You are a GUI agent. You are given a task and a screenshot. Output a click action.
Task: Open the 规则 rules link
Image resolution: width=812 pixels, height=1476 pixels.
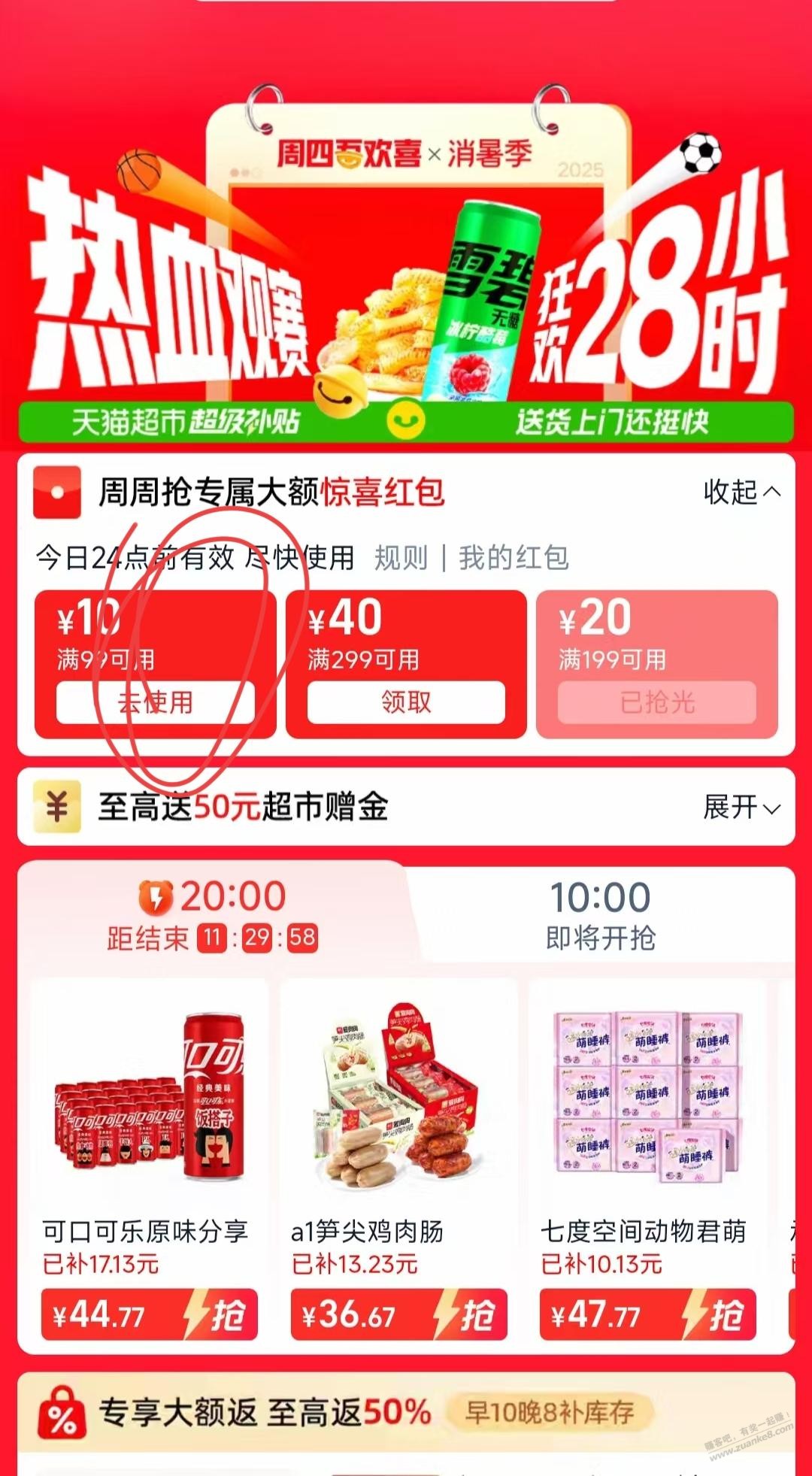(401, 558)
